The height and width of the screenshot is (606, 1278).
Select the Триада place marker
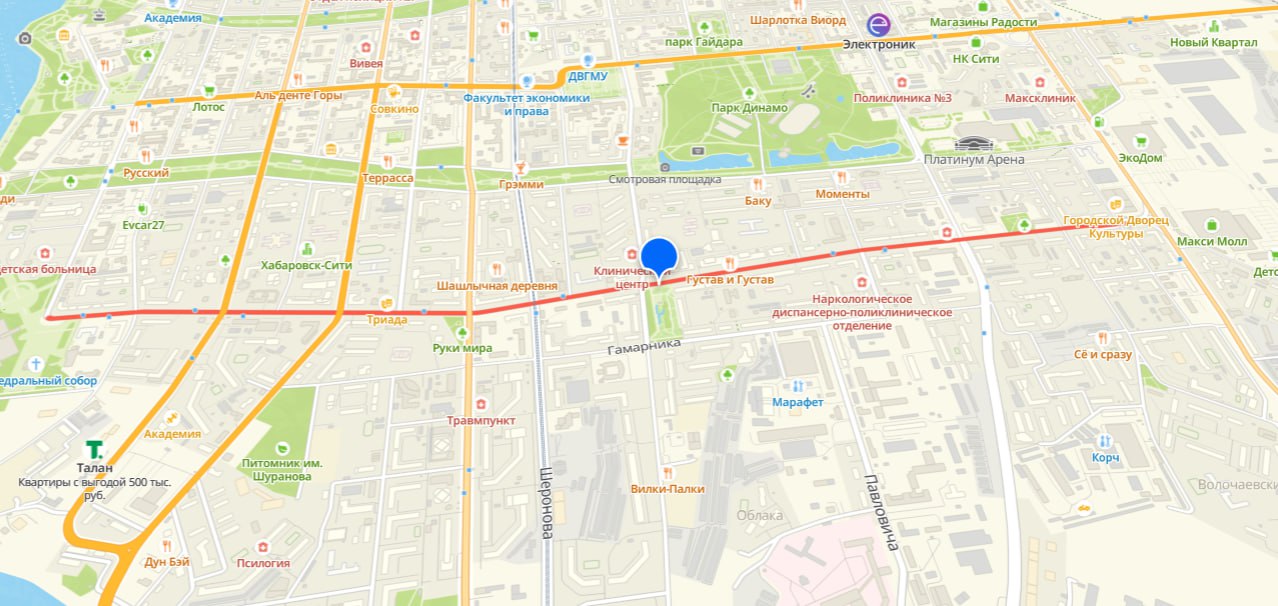387,303
